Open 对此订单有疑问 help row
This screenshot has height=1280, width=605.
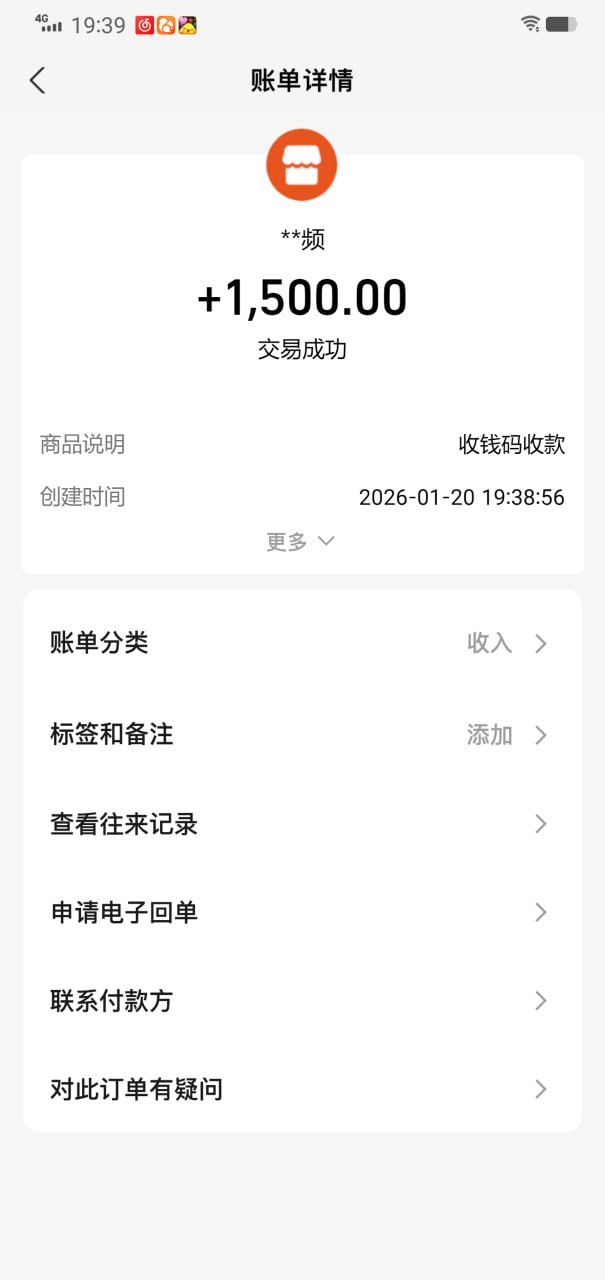301,1089
